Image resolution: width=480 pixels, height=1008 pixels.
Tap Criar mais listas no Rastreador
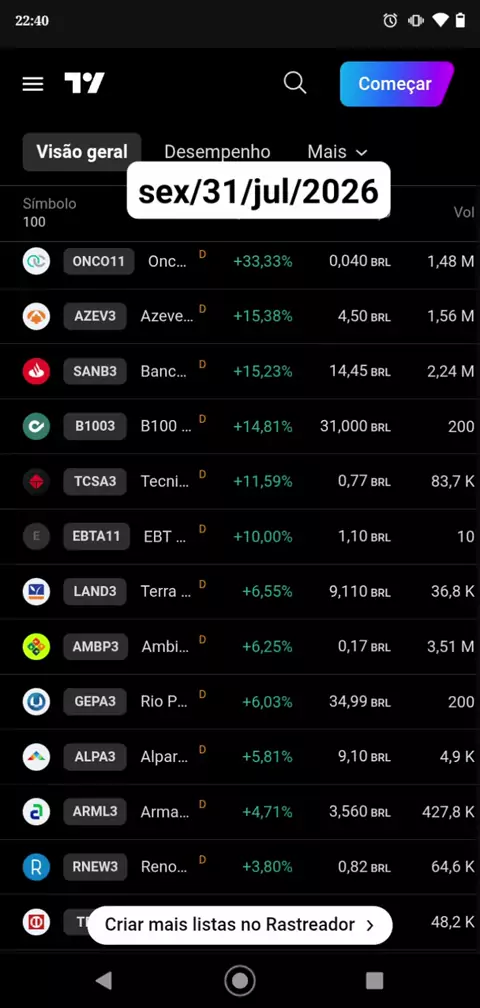point(240,925)
